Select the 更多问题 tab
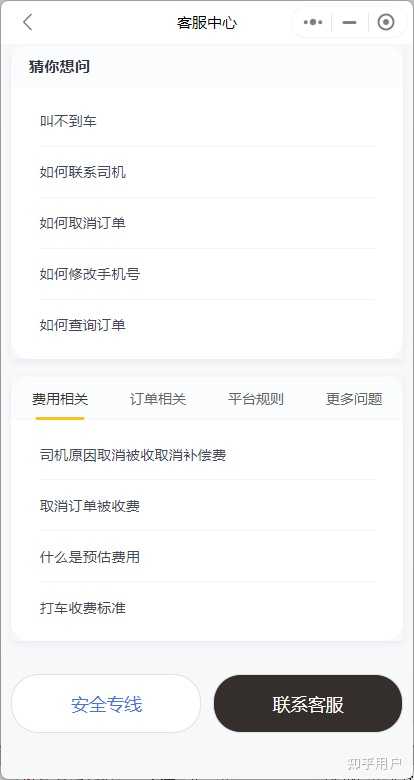Image resolution: width=414 pixels, height=780 pixels. (354, 399)
